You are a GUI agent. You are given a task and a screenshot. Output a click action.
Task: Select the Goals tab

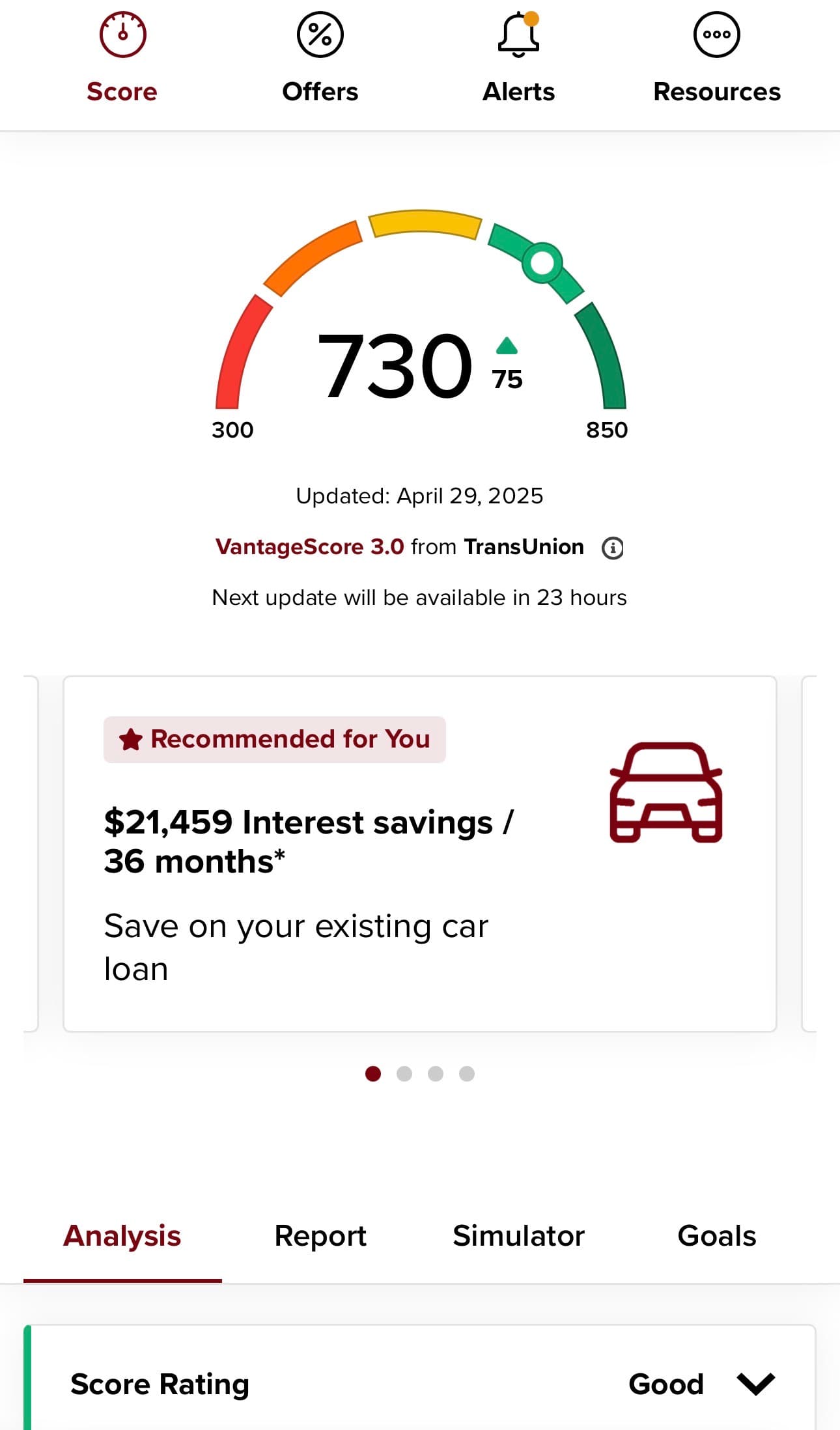pos(716,1235)
